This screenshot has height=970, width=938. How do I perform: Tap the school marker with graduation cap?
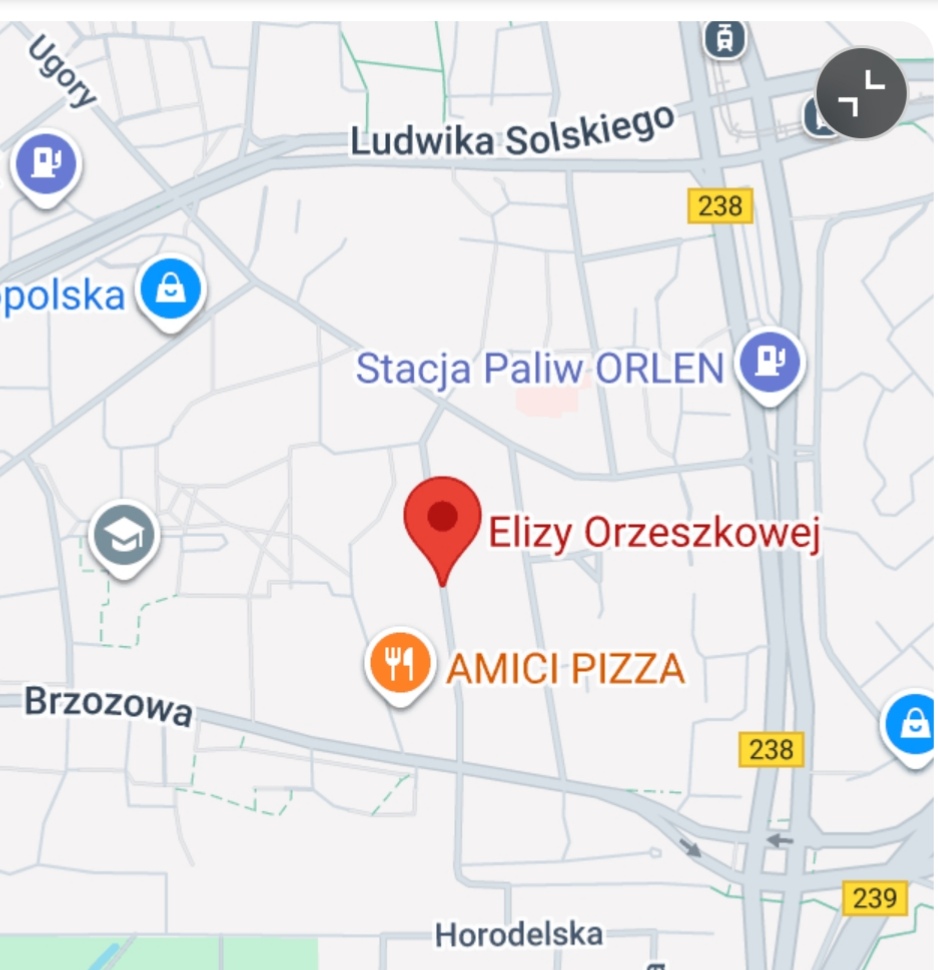pyautogui.click(x=124, y=536)
